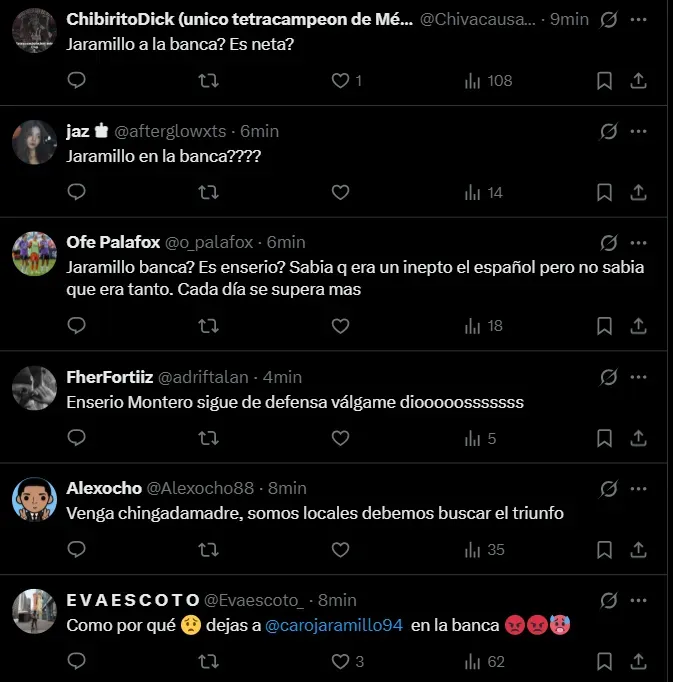Image resolution: width=673 pixels, height=682 pixels.
Task: View jaz's profile picture
Action: pos(34,142)
